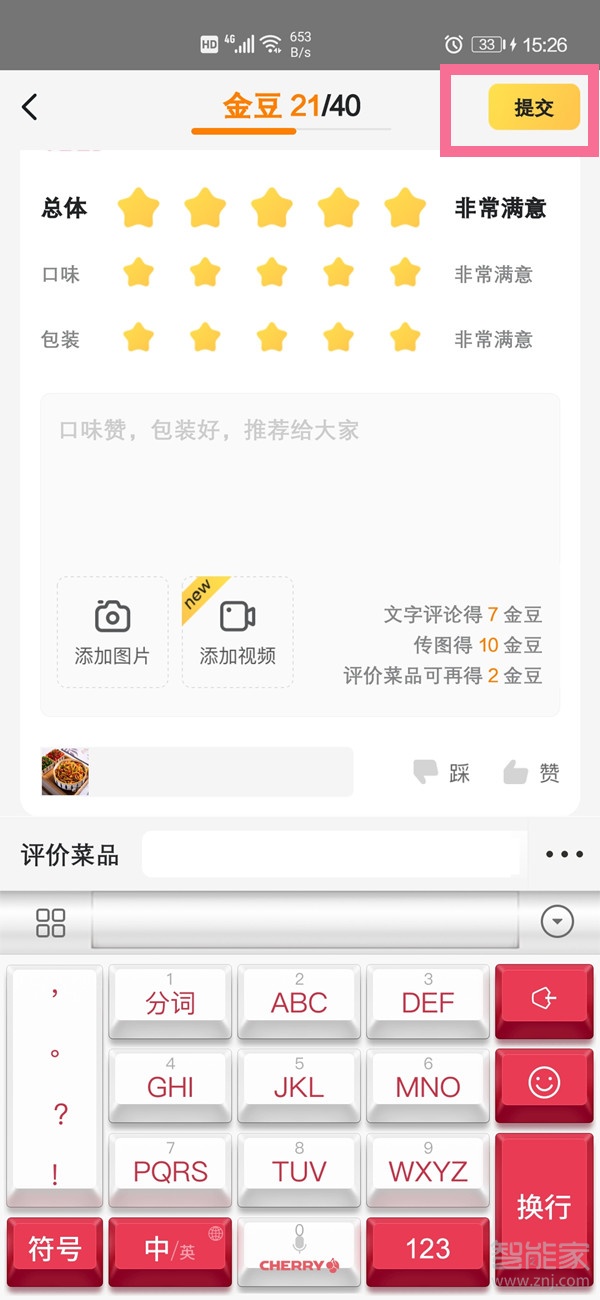Image resolution: width=600 pixels, height=1300 pixels.
Task: Dislike the dish with 踩
Action: [442, 772]
